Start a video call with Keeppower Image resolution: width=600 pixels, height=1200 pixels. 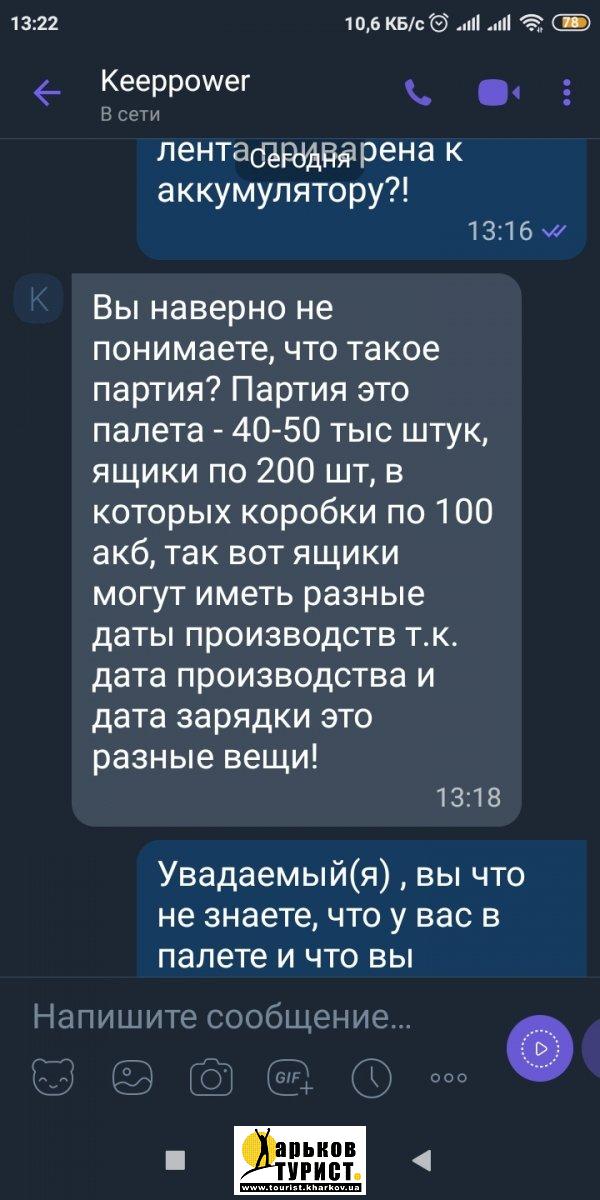coord(498,94)
